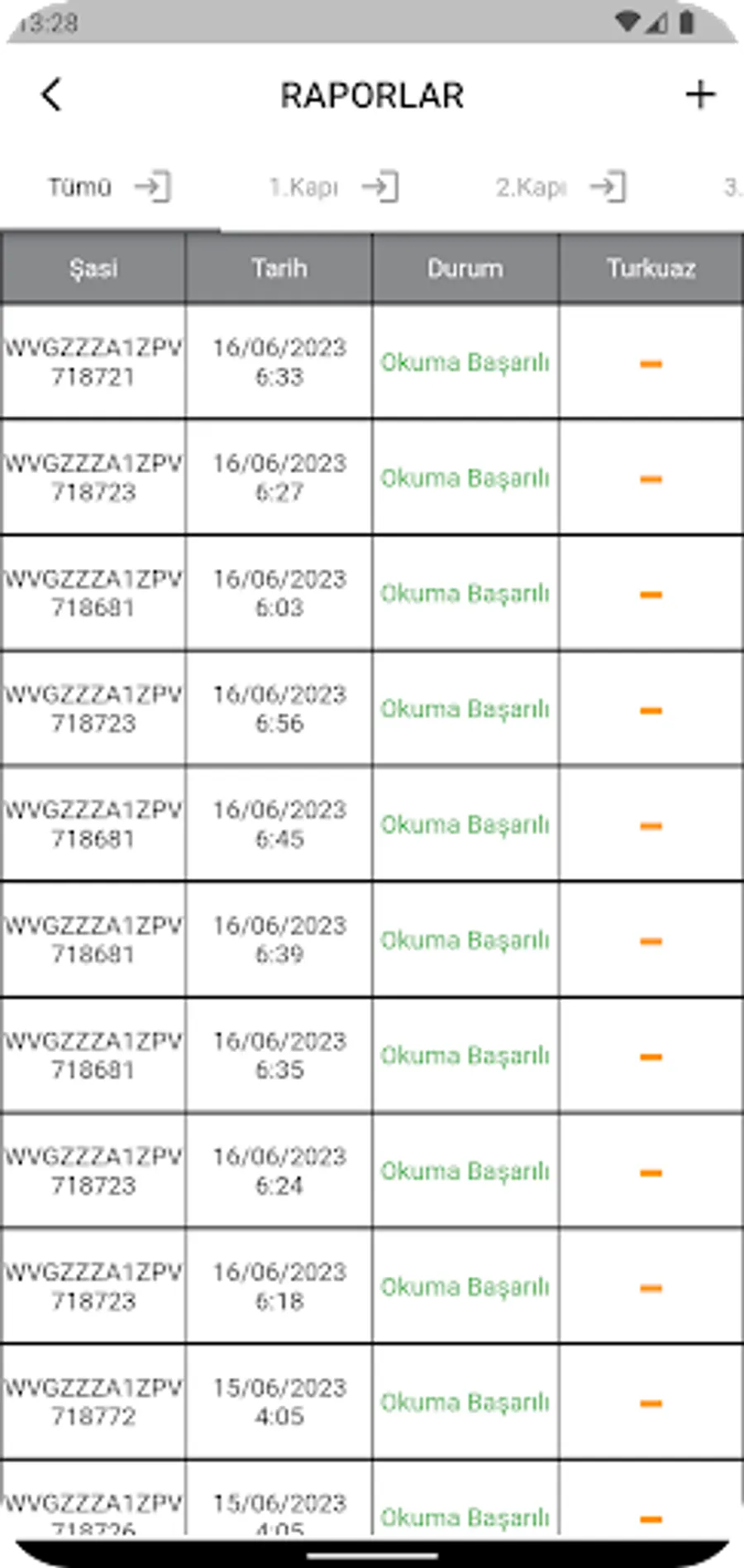
Task: Tap the back arrow to leave Raporlar
Action: [x=53, y=94]
